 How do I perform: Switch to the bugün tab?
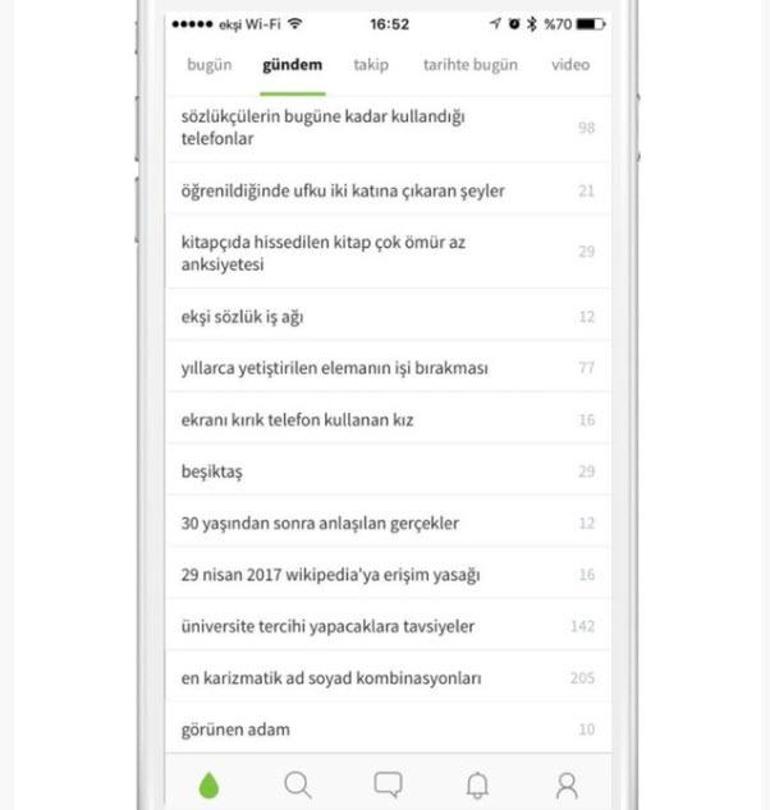209,65
